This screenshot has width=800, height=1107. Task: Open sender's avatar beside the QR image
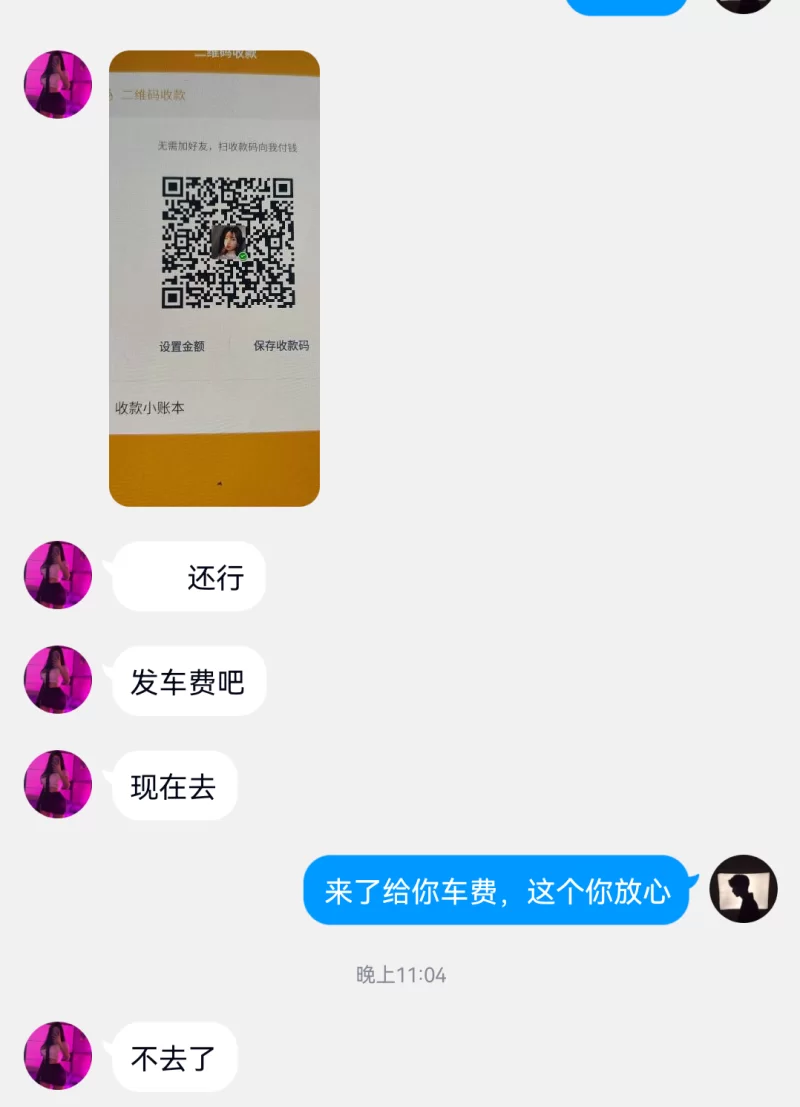click(x=58, y=85)
